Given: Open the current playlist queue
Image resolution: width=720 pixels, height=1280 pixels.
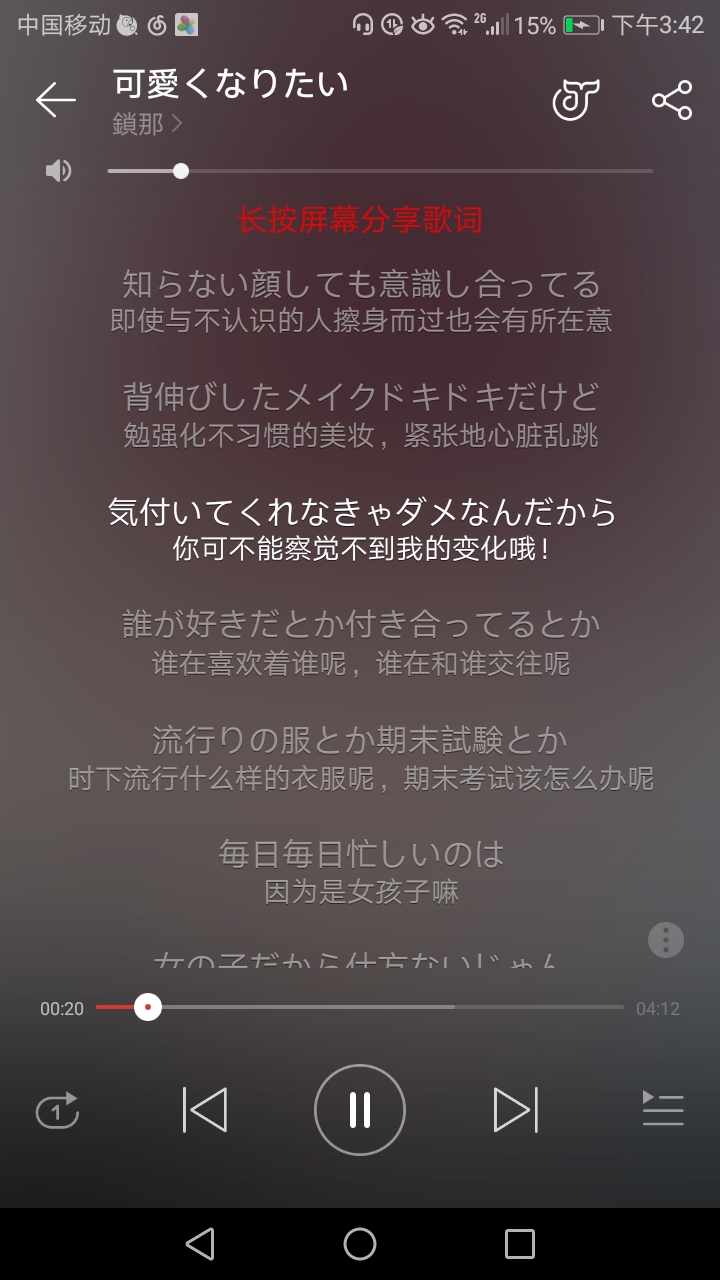Looking at the screenshot, I should click(662, 1110).
